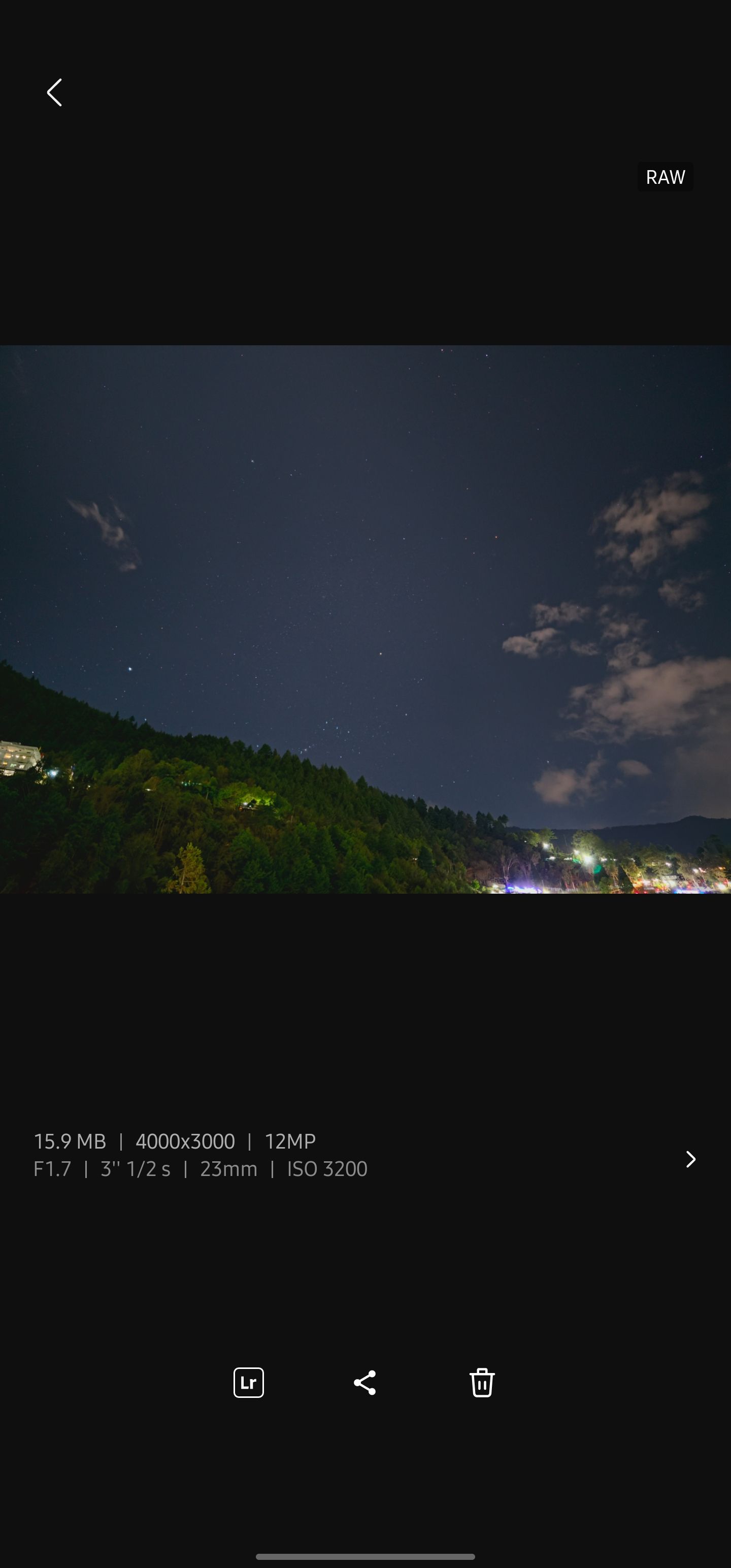The image size is (731, 1568).
Task: Open the photo in Lightroom
Action: click(x=248, y=1382)
